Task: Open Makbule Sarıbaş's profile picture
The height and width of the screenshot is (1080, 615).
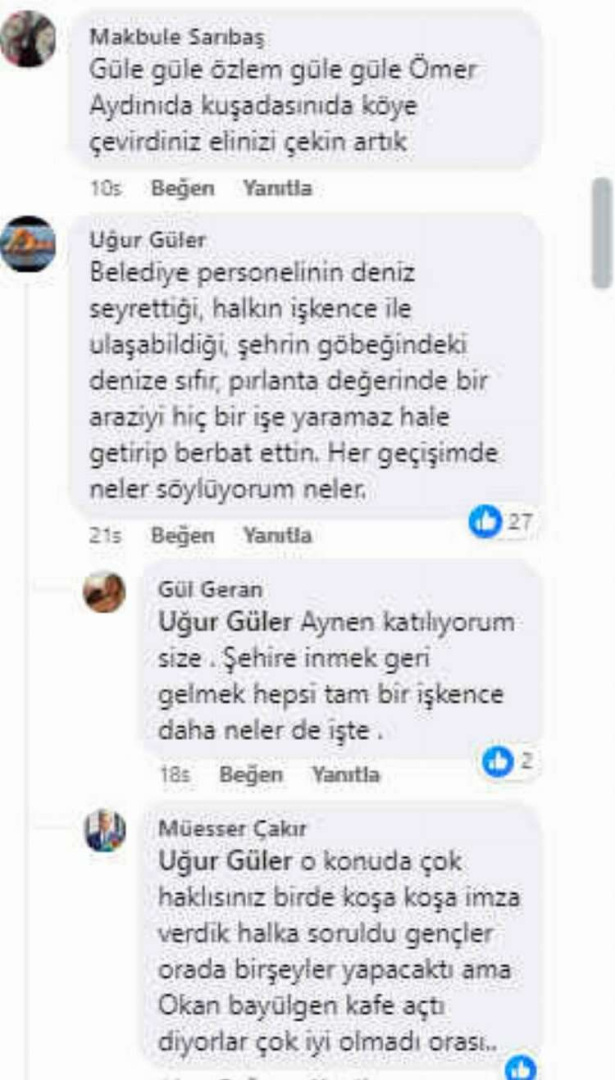Action: pyautogui.click(x=27, y=39)
